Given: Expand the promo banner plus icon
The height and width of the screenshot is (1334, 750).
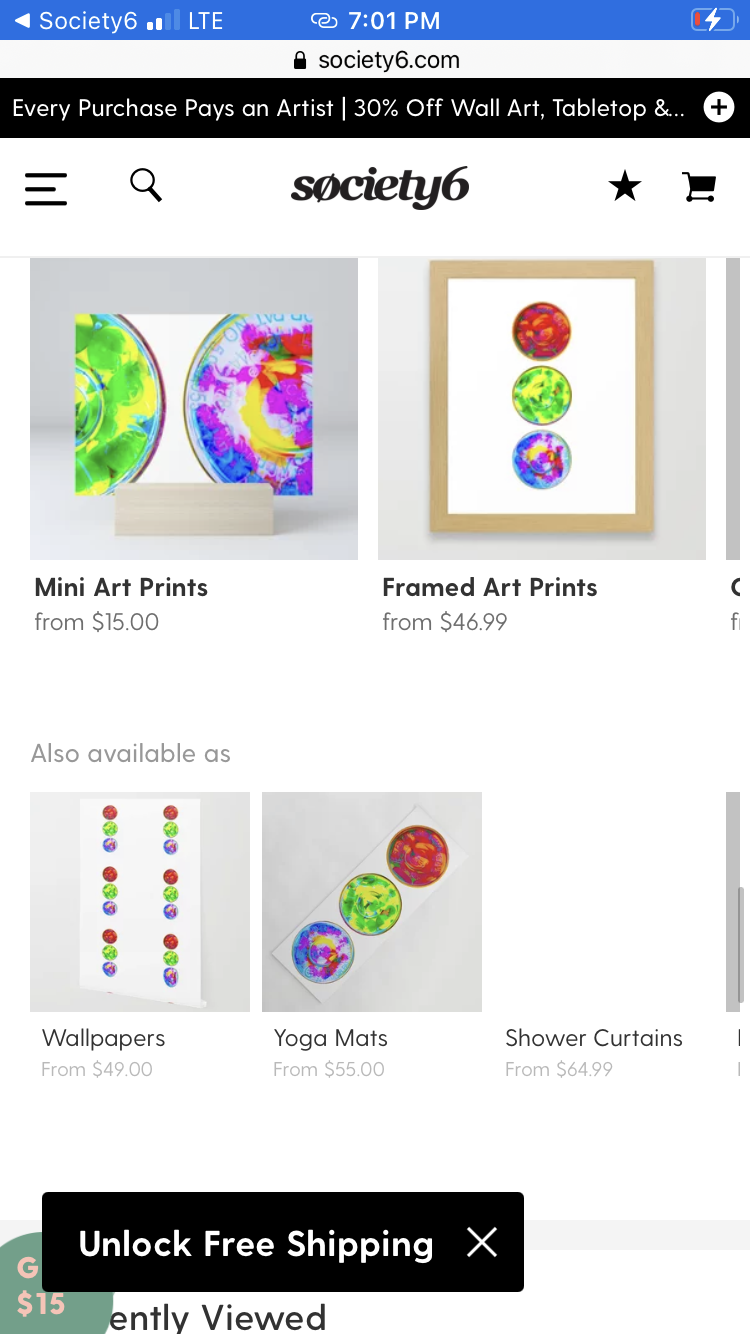Looking at the screenshot, I should [719, 107].
